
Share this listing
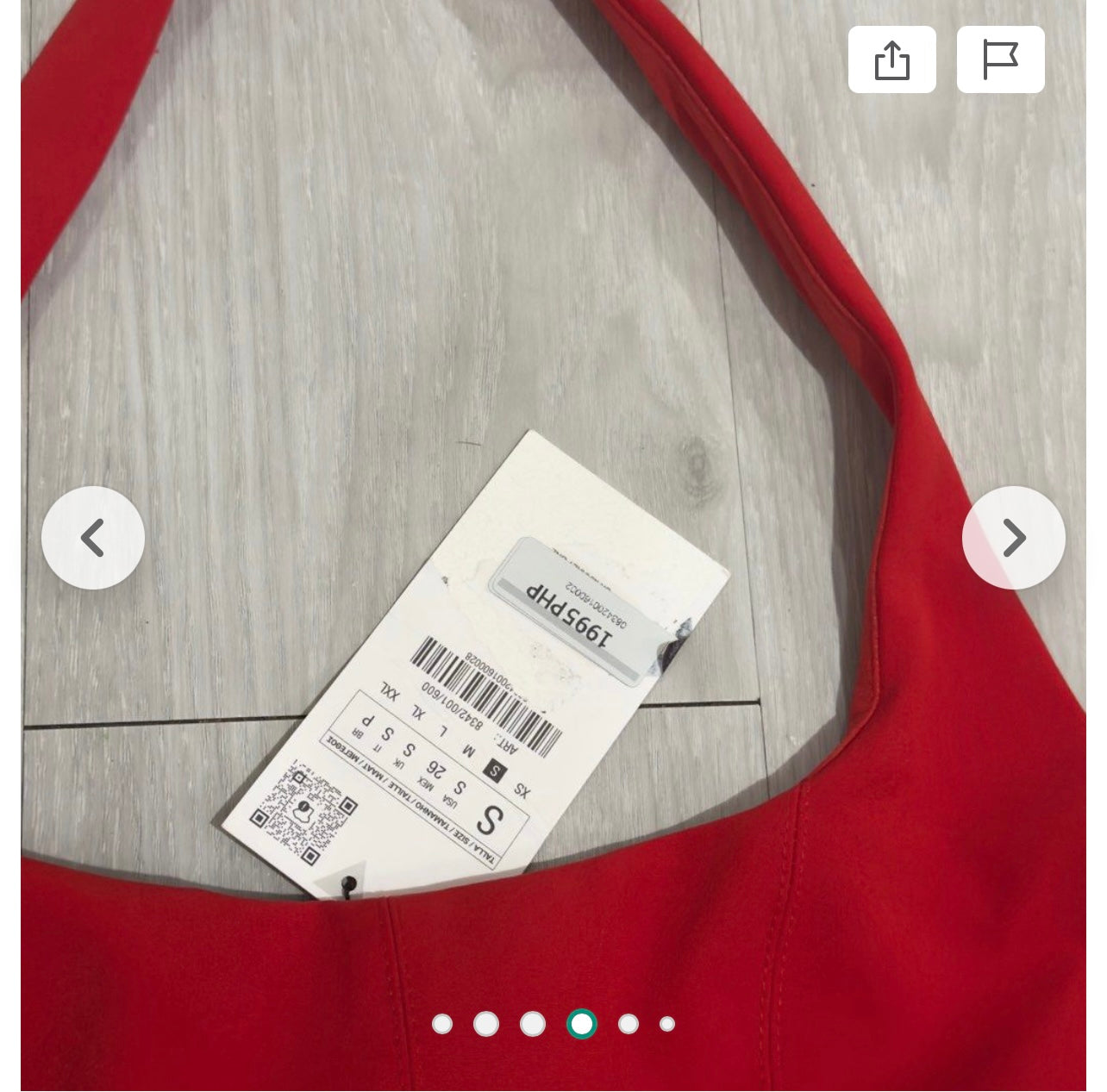pyautogui.click(x=891, y=59)
